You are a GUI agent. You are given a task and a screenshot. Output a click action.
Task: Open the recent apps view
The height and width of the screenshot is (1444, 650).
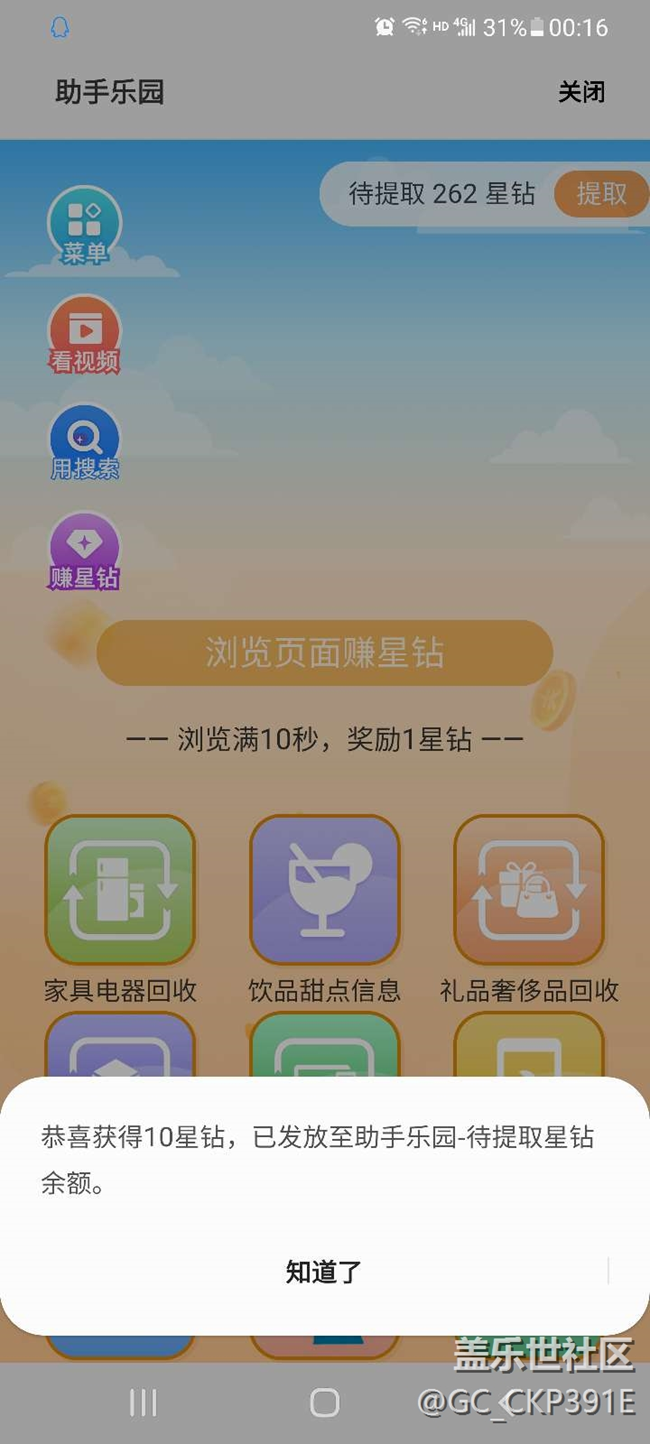(x=143, y=1403)
